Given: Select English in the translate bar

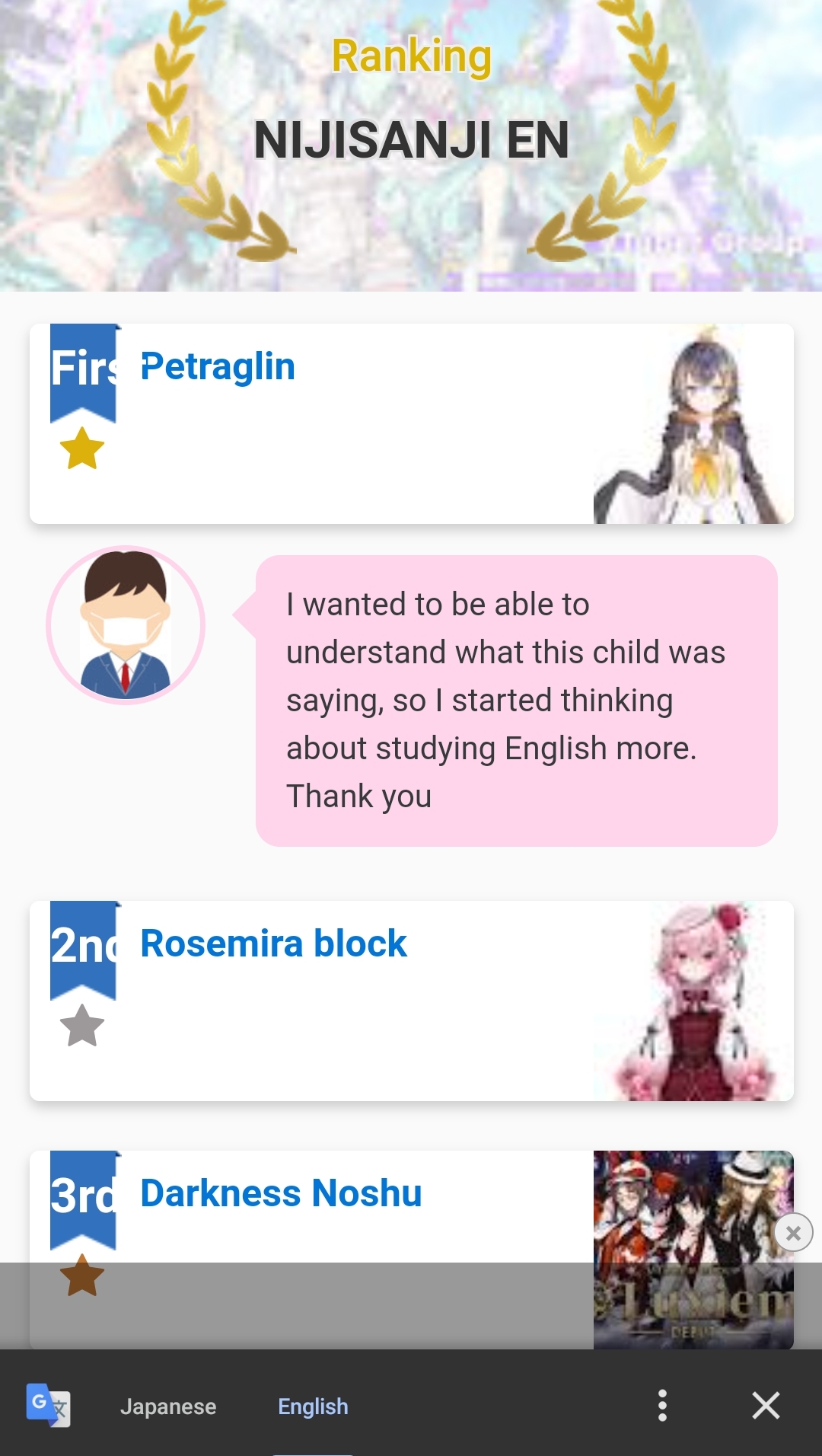Looking at the screenshot, I should tap(313, 1407).
